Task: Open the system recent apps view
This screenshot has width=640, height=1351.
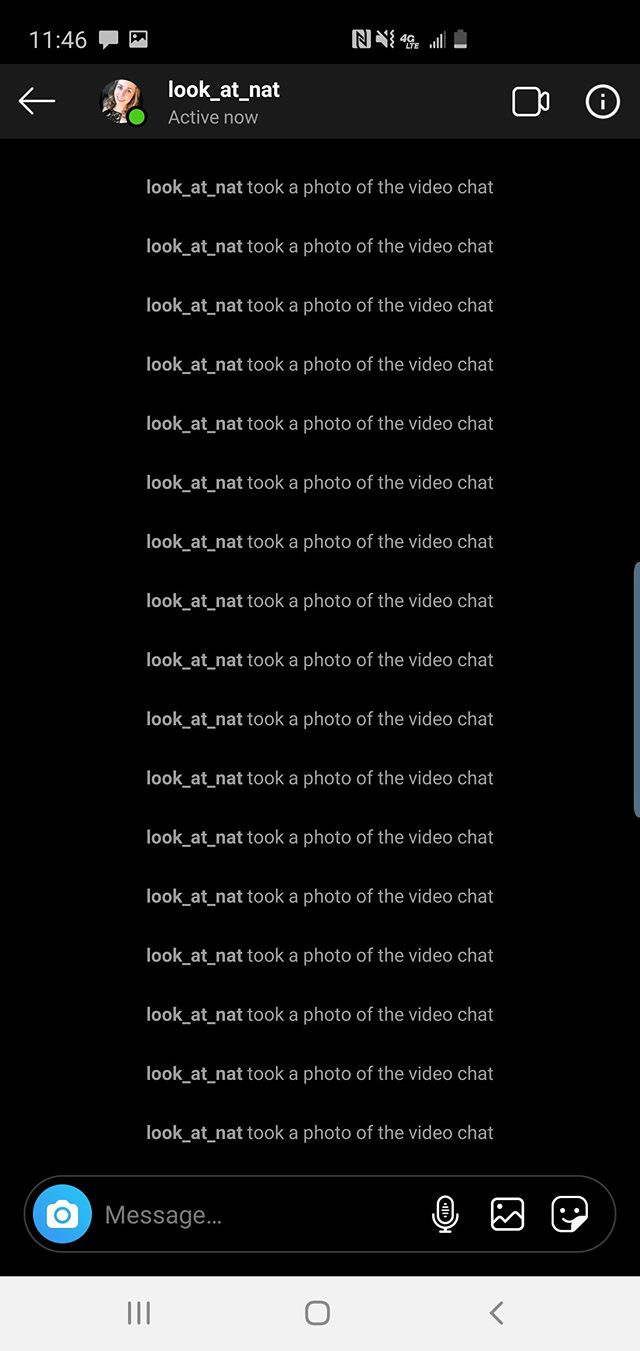Action: pos(139,1313)
